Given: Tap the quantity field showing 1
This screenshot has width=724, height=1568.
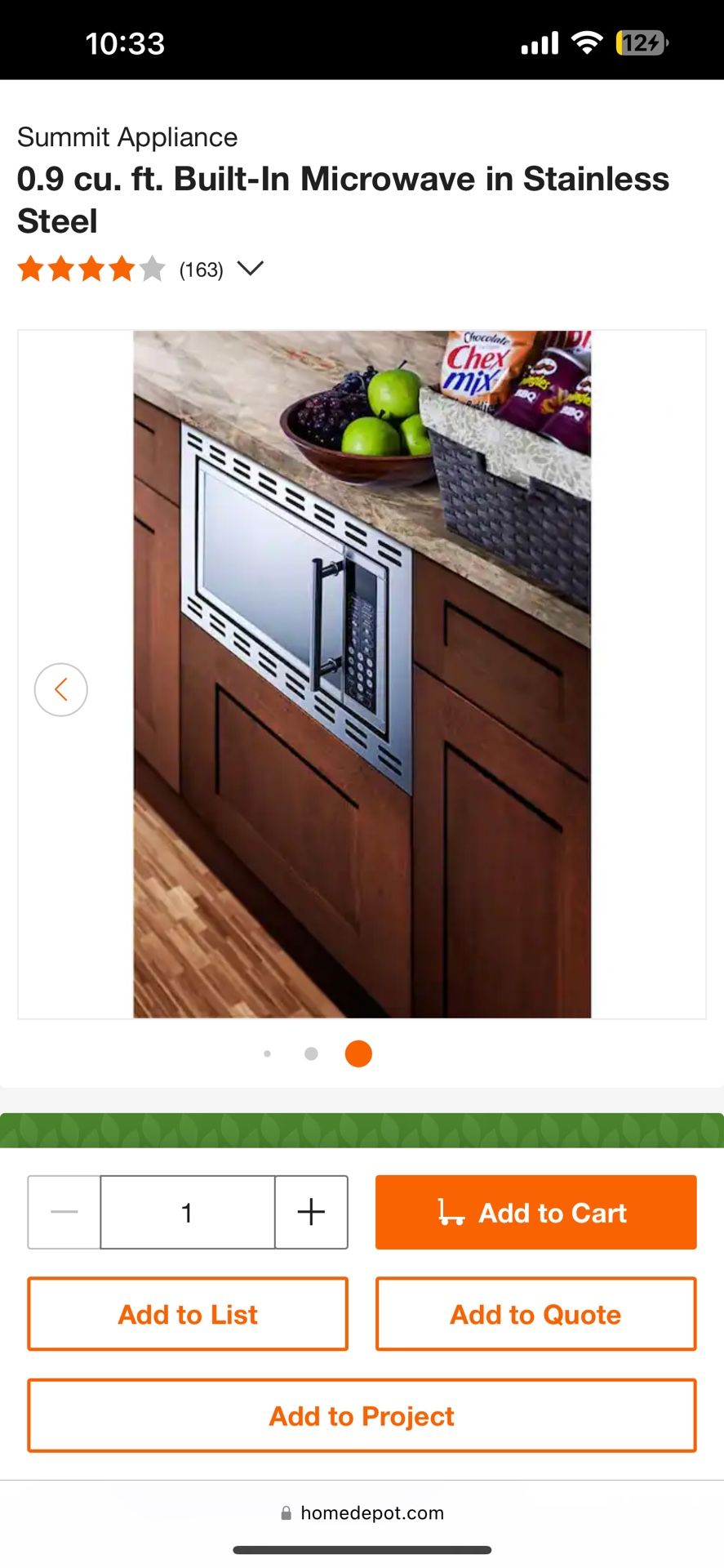Looking at the screenshot, I should pos(187,1212).
